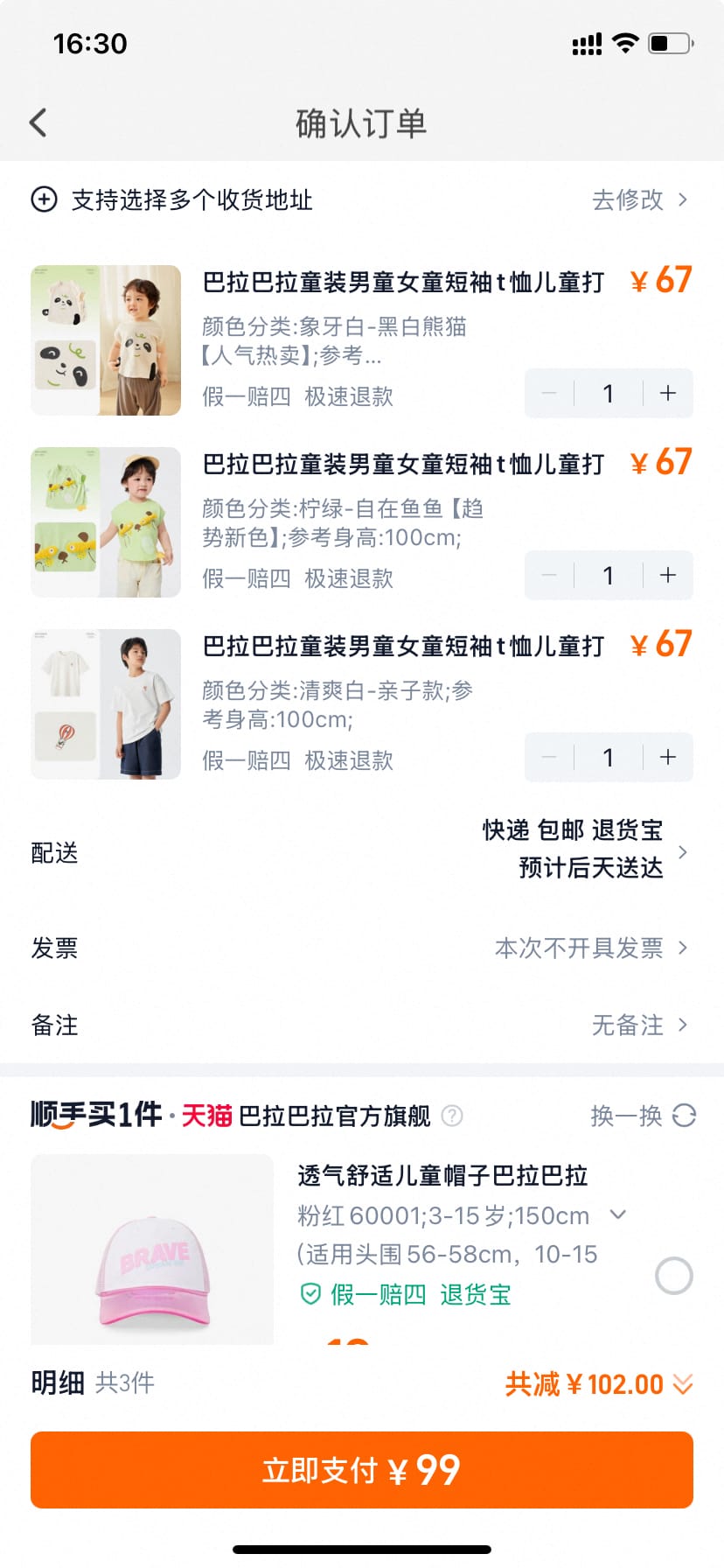This screenshot has width=724, height=1568.
Task: Open the pink BRAVE hat product image
Action: (x=152, y=1251)
